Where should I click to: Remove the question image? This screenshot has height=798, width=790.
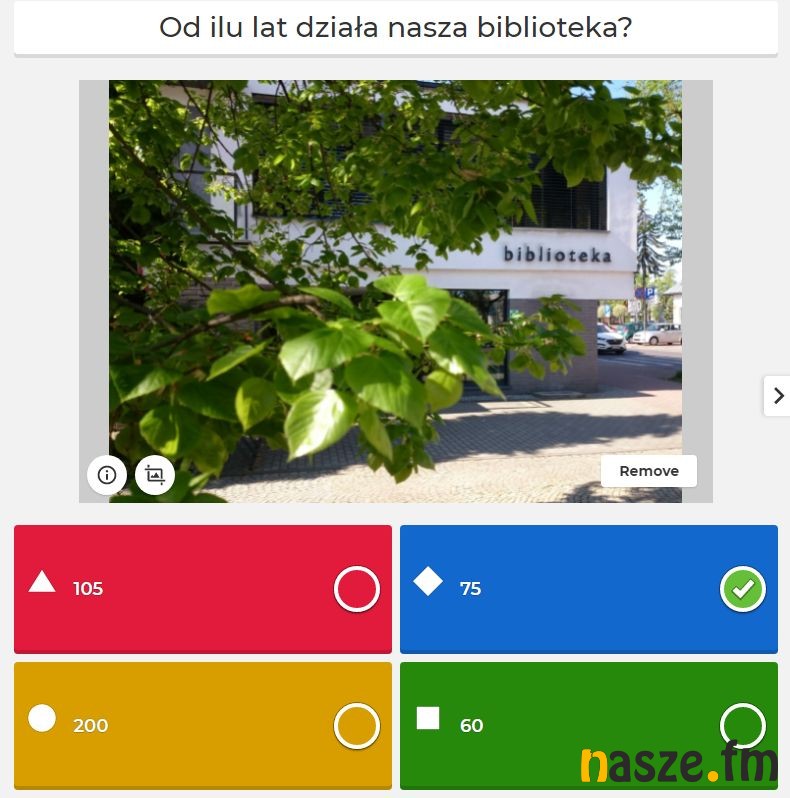(648, 471)
